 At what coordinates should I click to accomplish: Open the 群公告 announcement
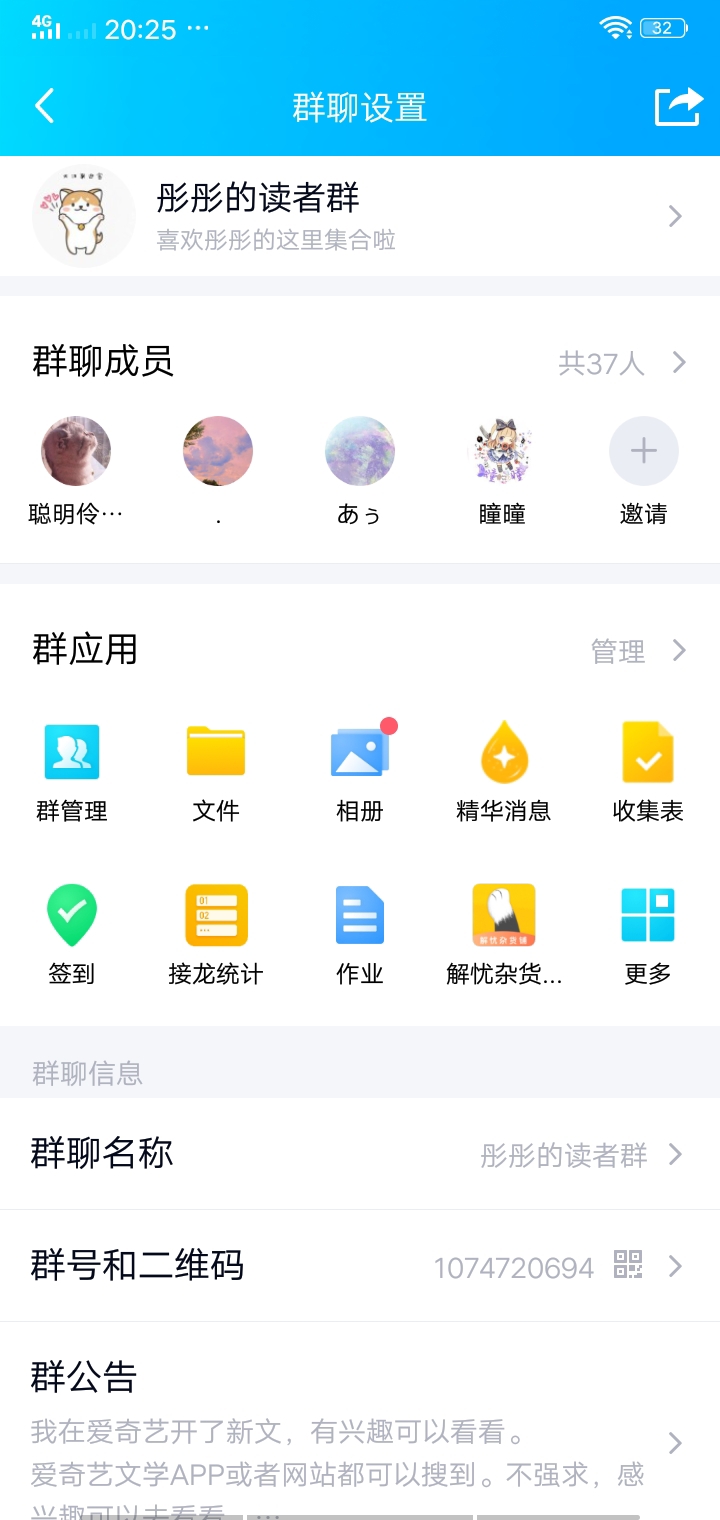pos(360,1430)
